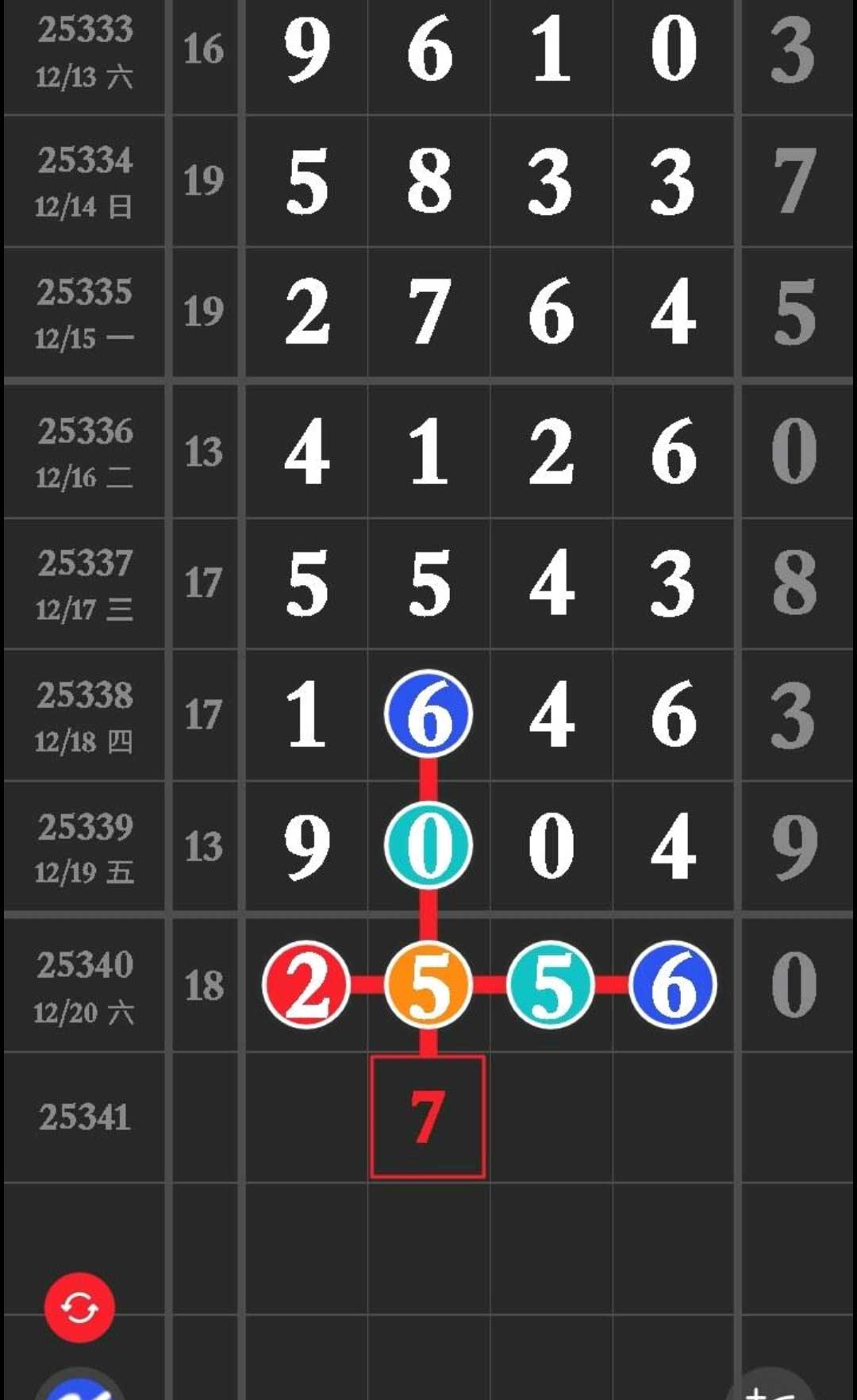Tap the red refresh button
Screen dimensions: 857x1400
click(79, 1307)
